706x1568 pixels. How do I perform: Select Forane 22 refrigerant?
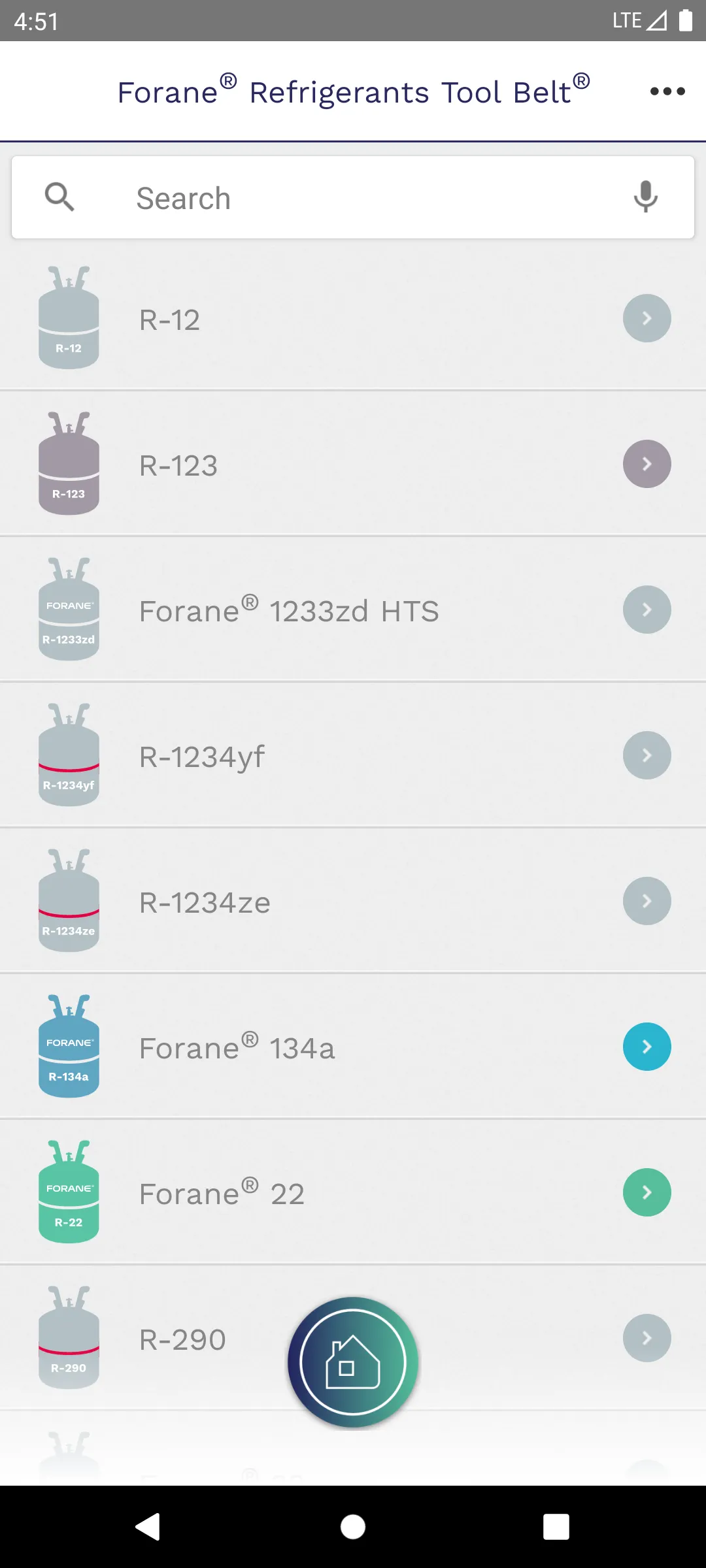(353, 1193)
